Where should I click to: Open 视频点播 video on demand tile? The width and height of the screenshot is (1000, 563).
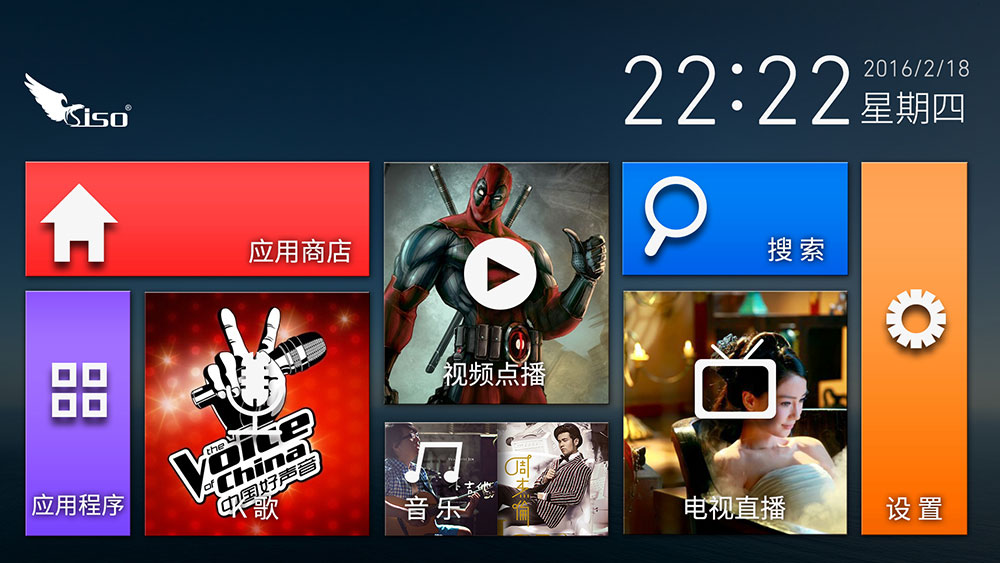click(496, 283)
